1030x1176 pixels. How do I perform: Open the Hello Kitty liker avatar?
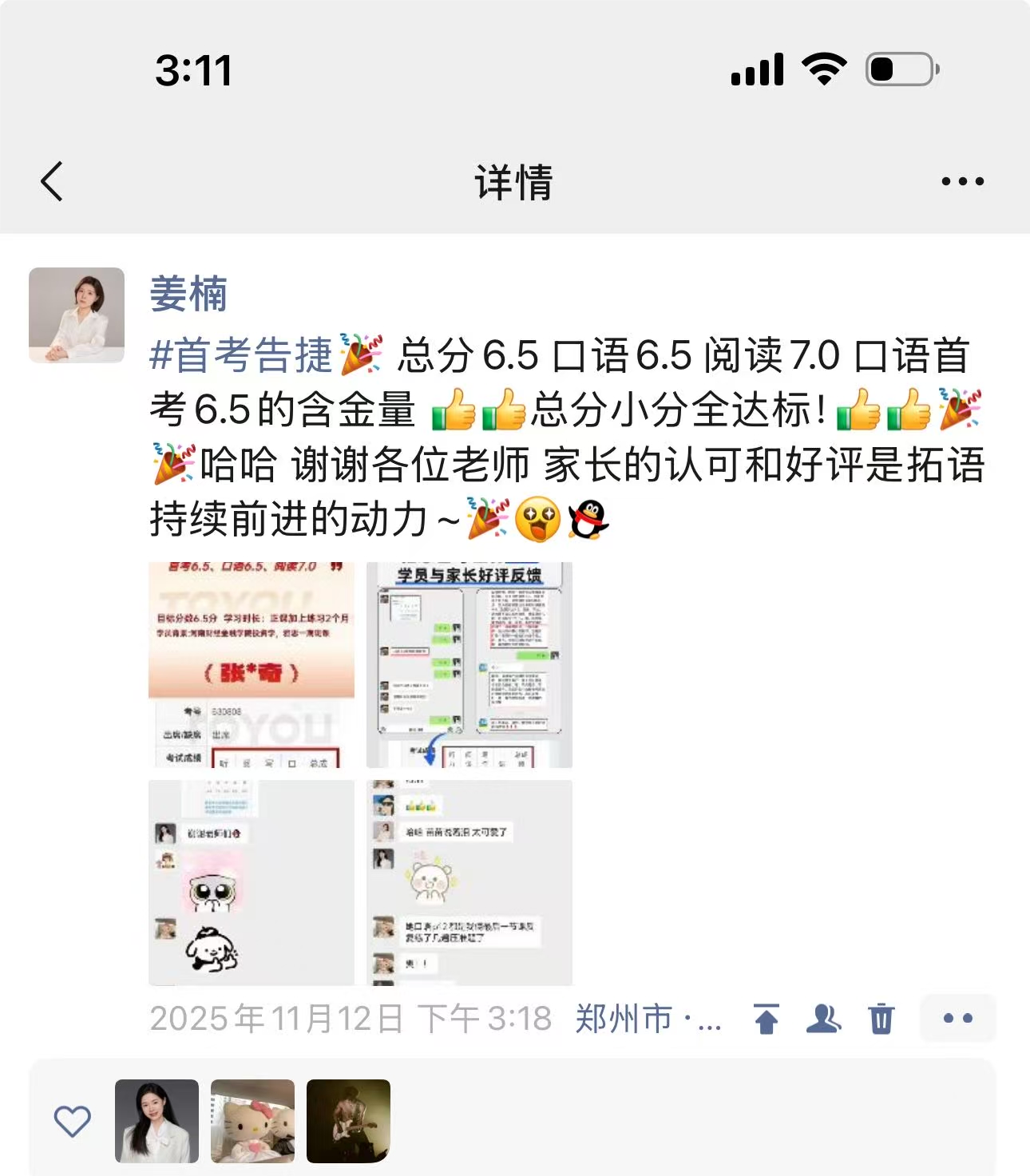point(252,1121)
